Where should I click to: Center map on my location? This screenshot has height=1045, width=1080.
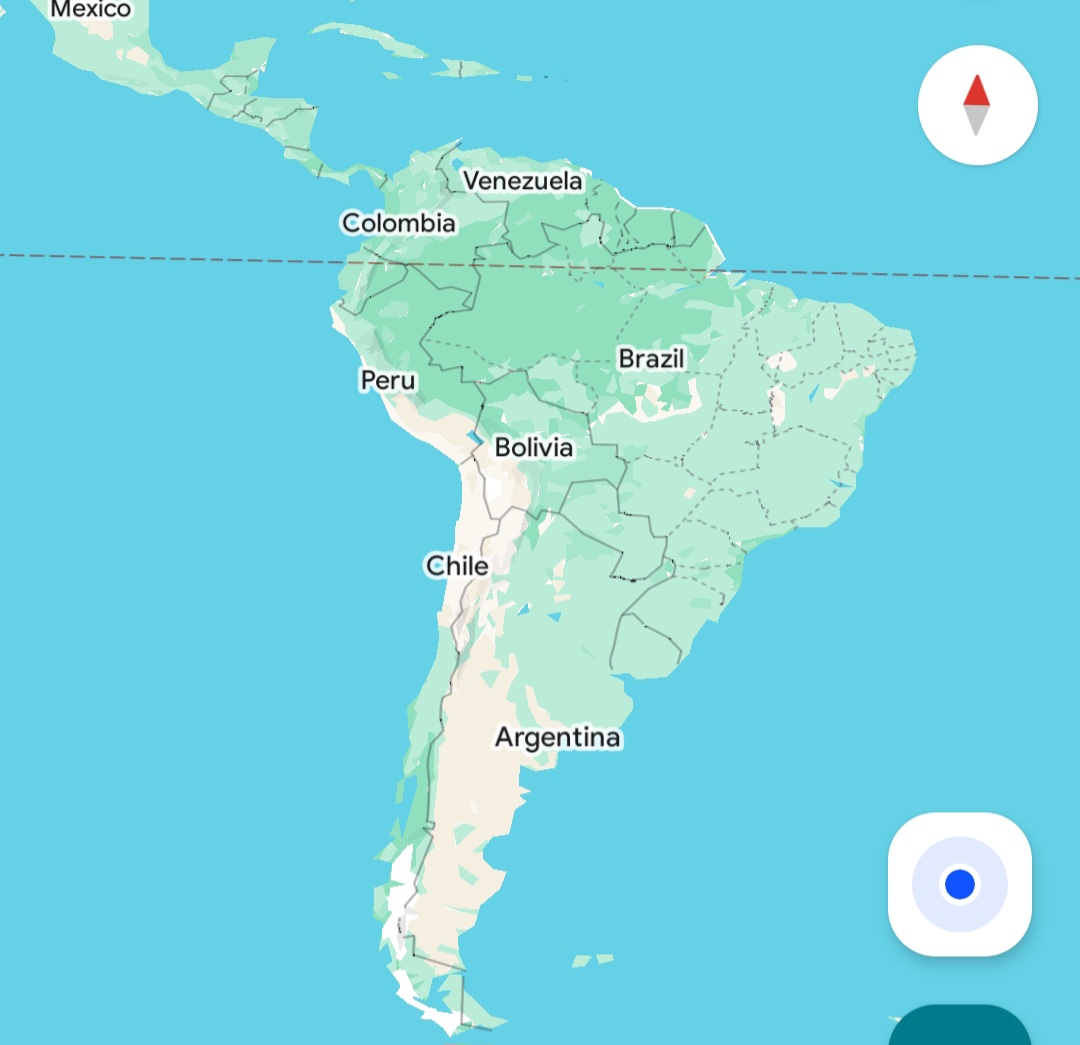(959, 884)
